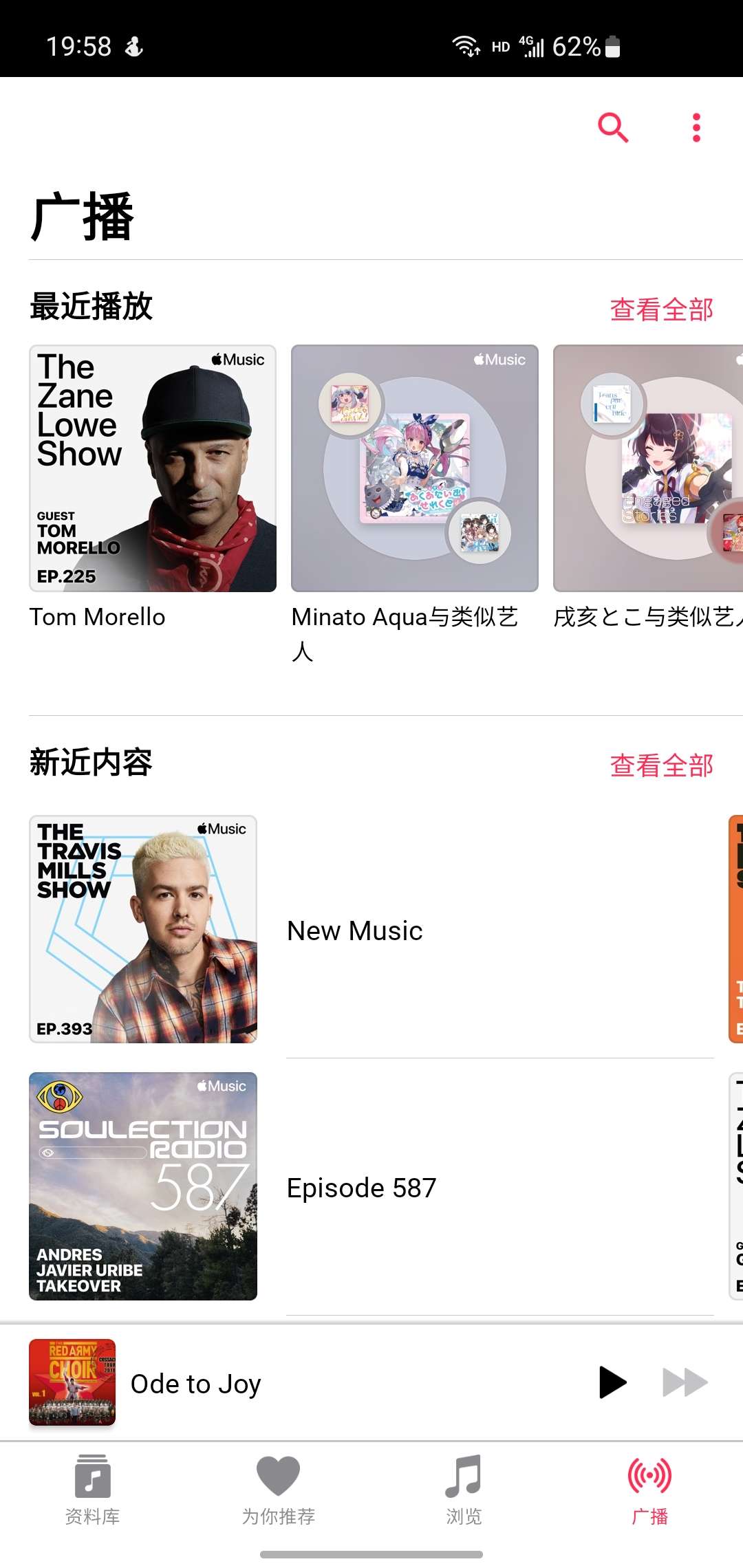Switch to the 浏览 browse tab
Image resolution: width=743 pixels, height=1568 pixels.
(464, 1490)
